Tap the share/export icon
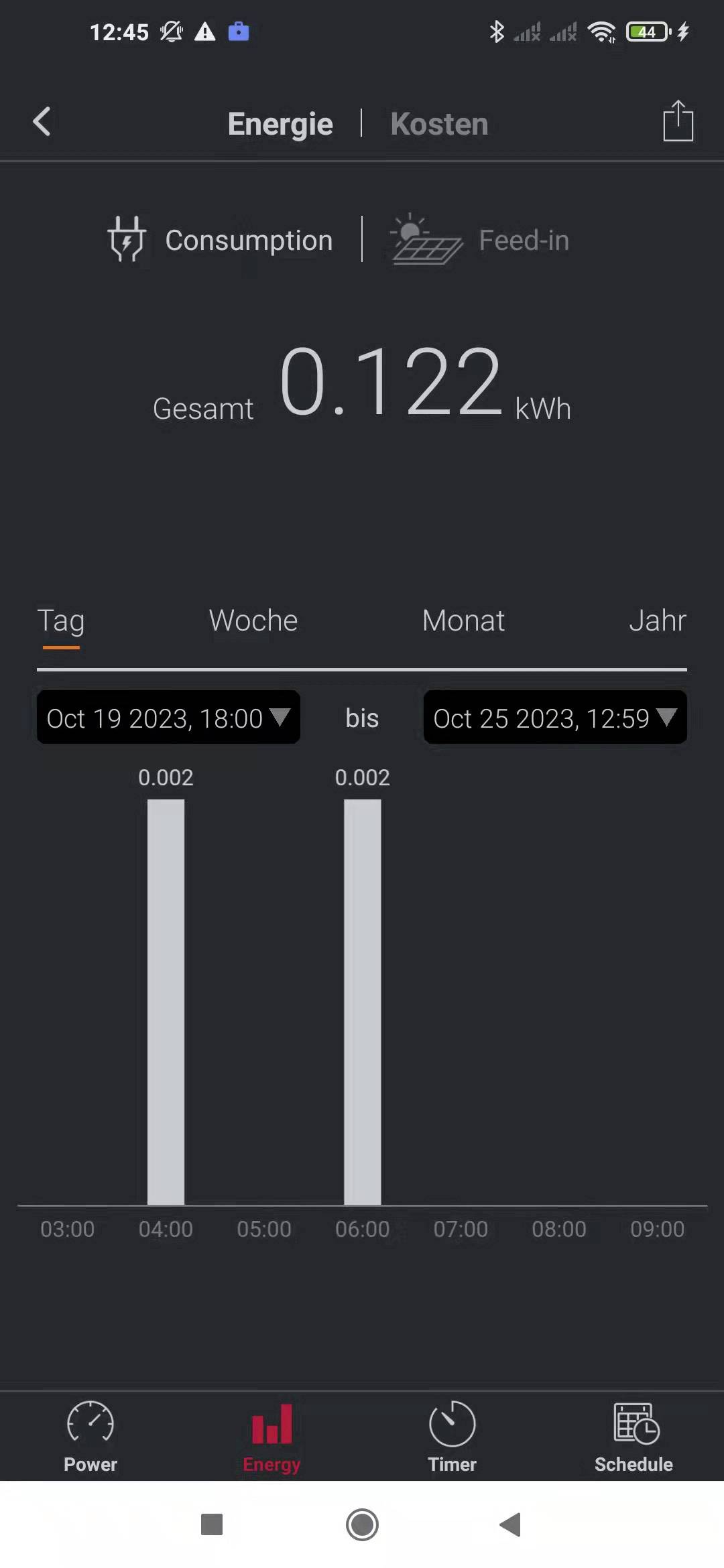Screen dimensions: 724x1568 pos(678,121)
